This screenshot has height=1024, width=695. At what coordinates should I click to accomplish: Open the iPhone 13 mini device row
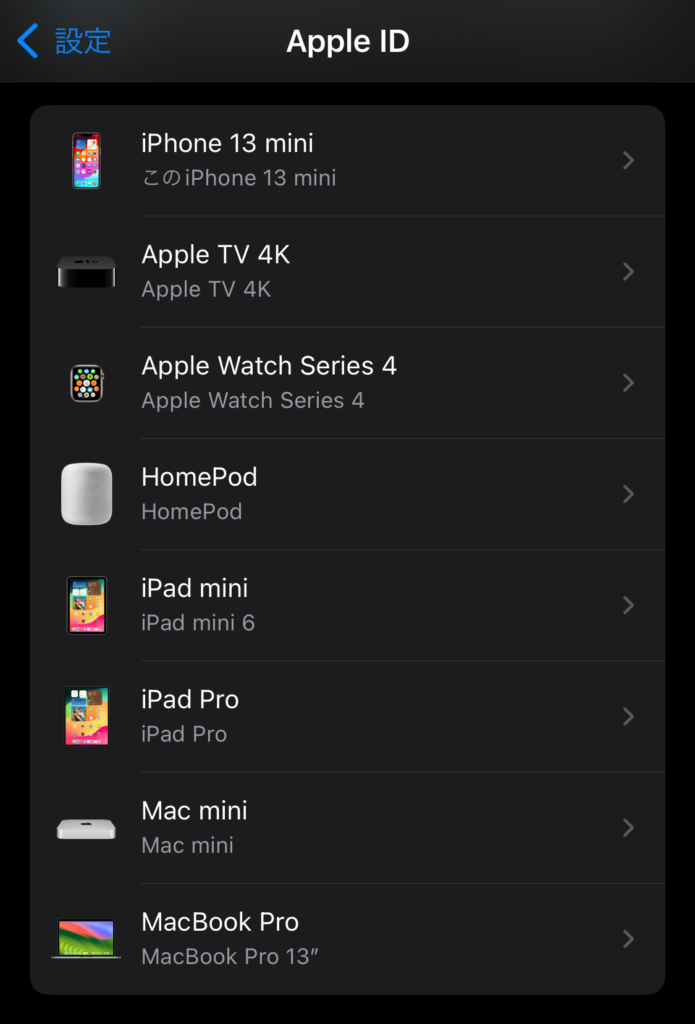click(x=347, y=160)
